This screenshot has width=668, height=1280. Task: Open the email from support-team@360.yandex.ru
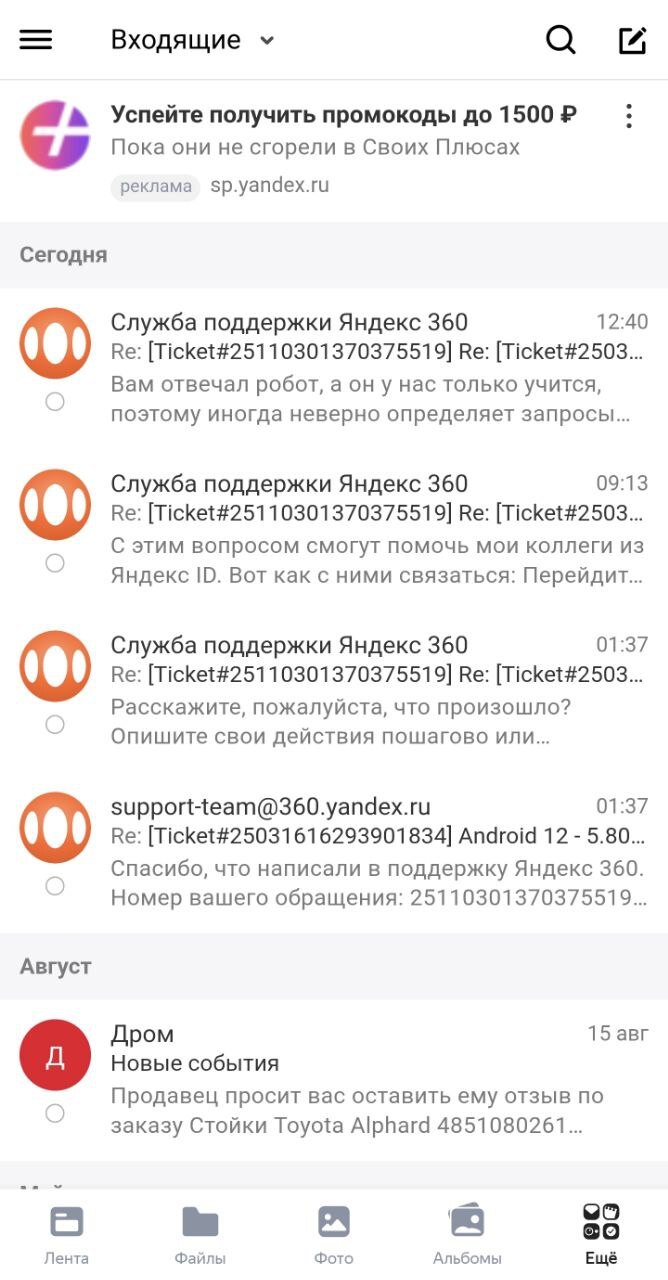[378, 852]
